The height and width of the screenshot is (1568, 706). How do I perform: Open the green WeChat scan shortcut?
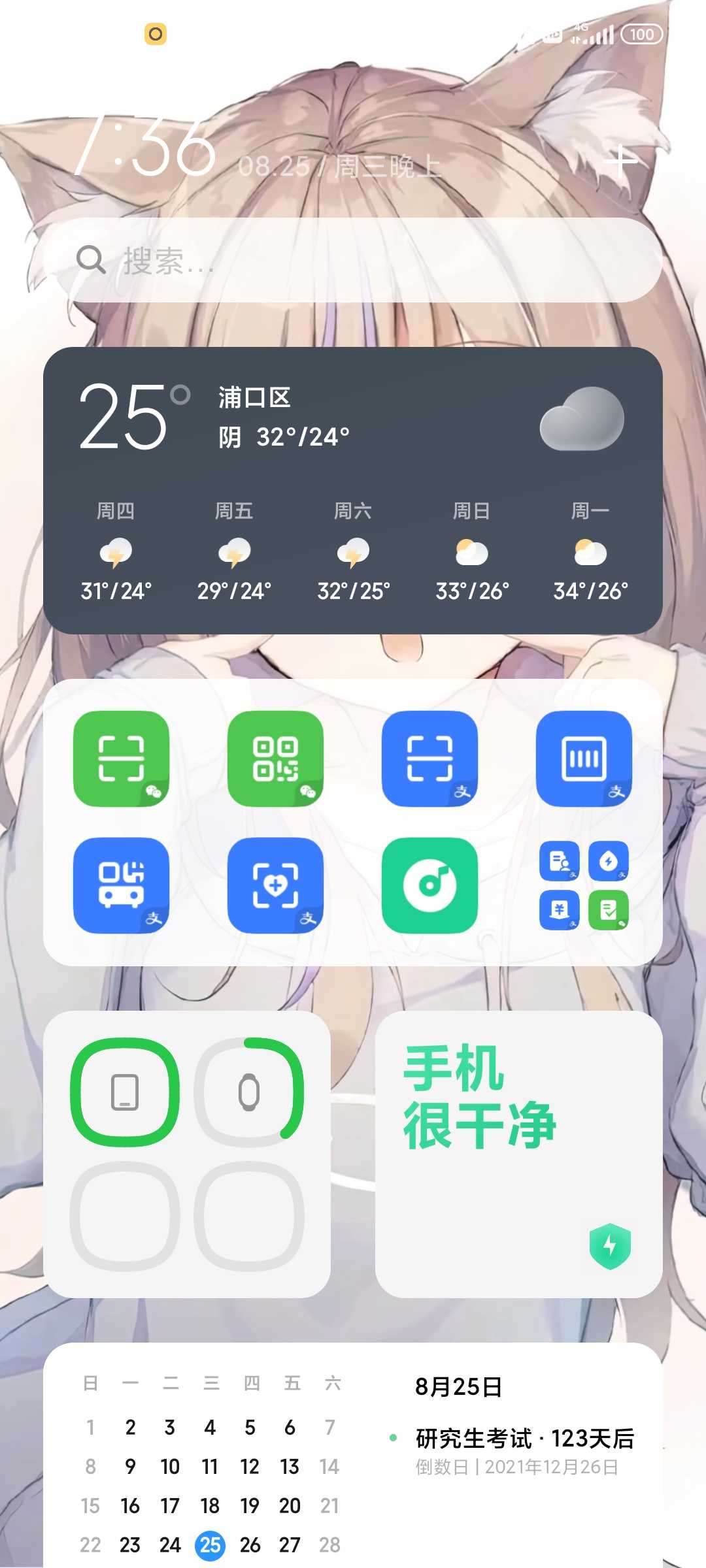122,759
